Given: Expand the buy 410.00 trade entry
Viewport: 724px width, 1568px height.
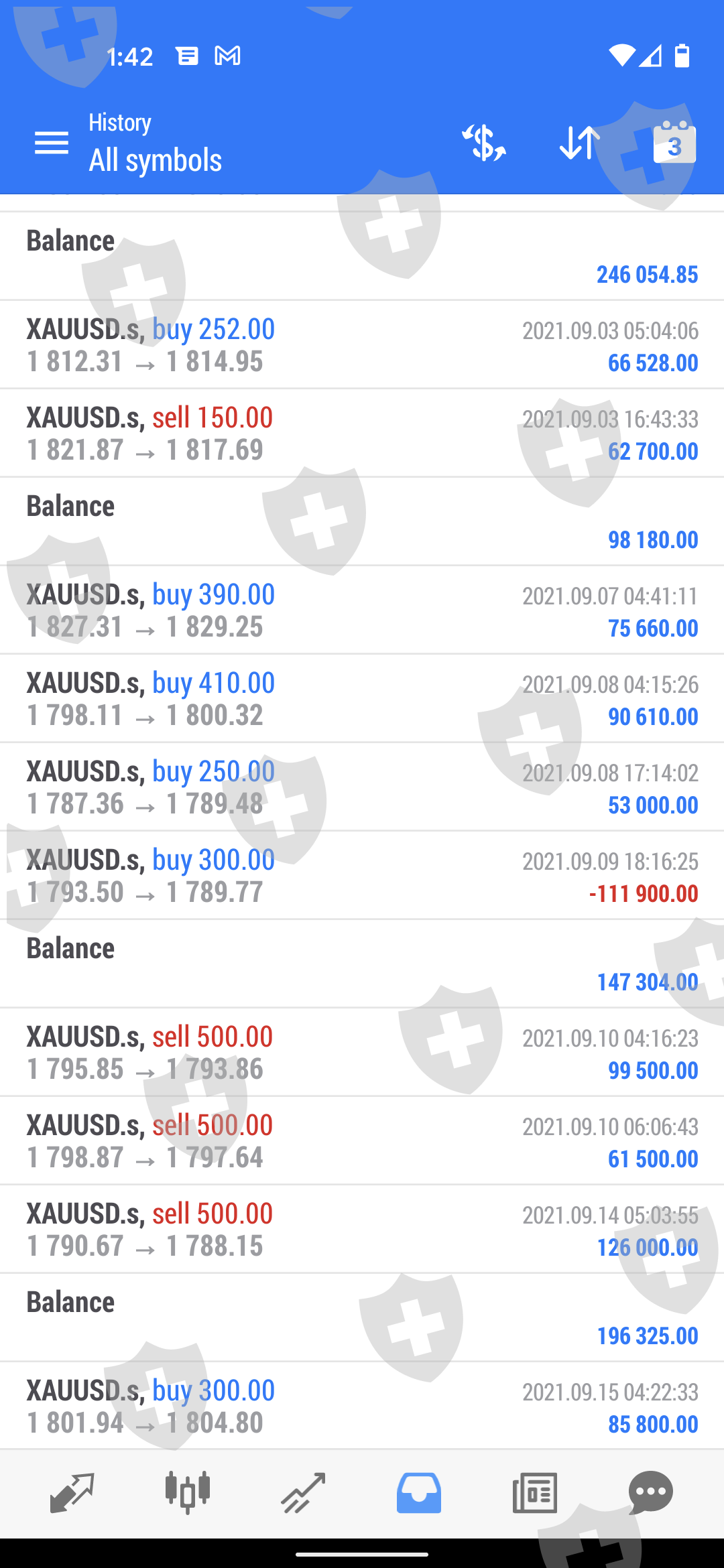Looking at the screenshot, I should (362, 699).
